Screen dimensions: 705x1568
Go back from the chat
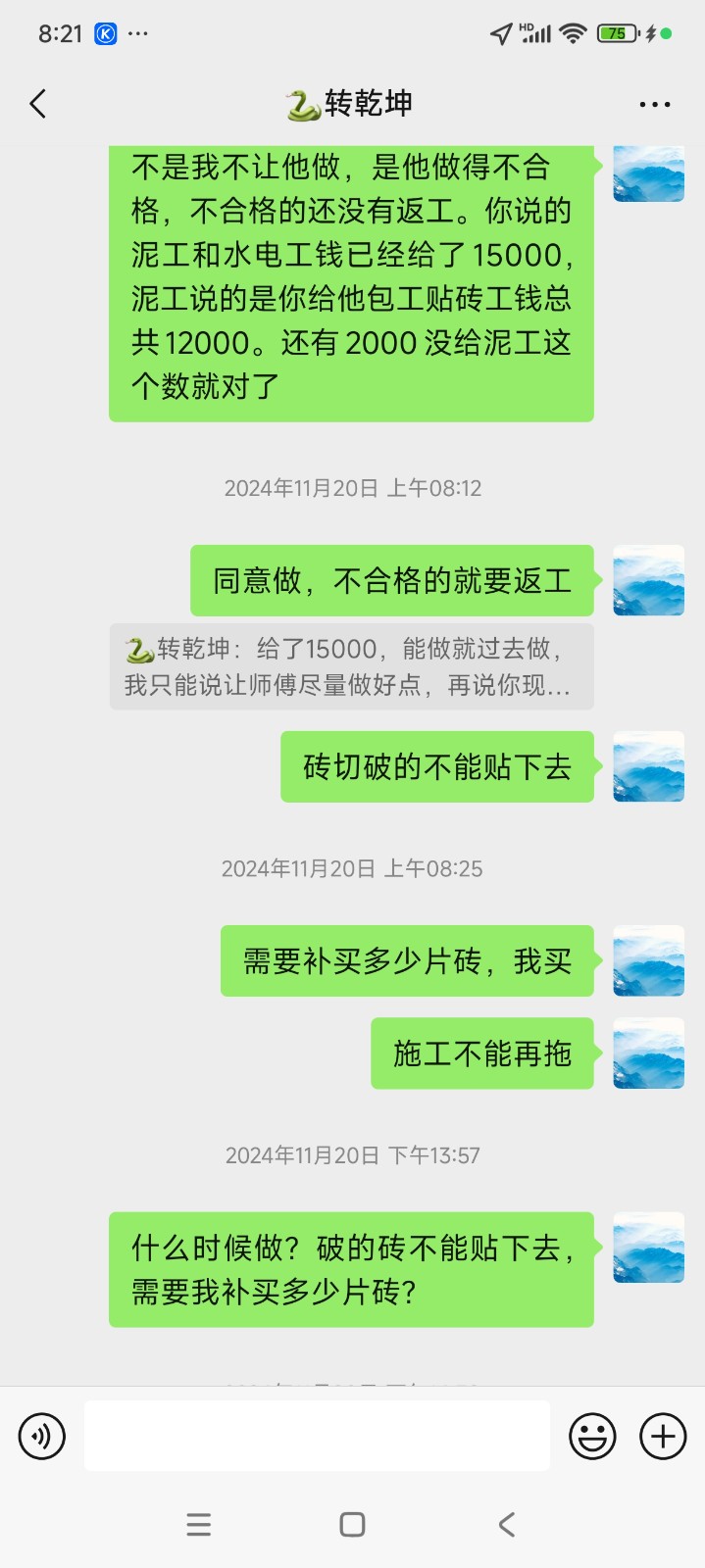38,104
